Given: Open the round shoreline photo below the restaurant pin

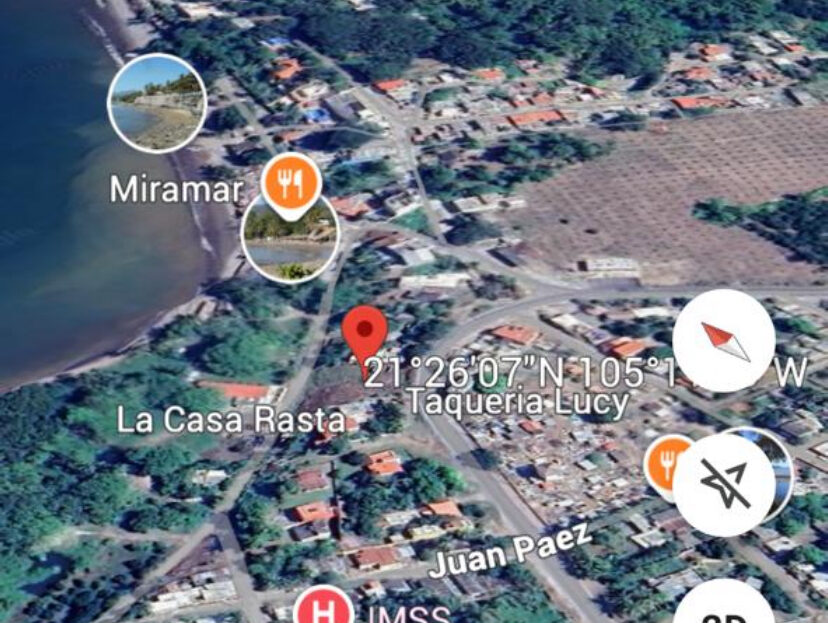Looking at the screenshot, I should tap(290, 239).
